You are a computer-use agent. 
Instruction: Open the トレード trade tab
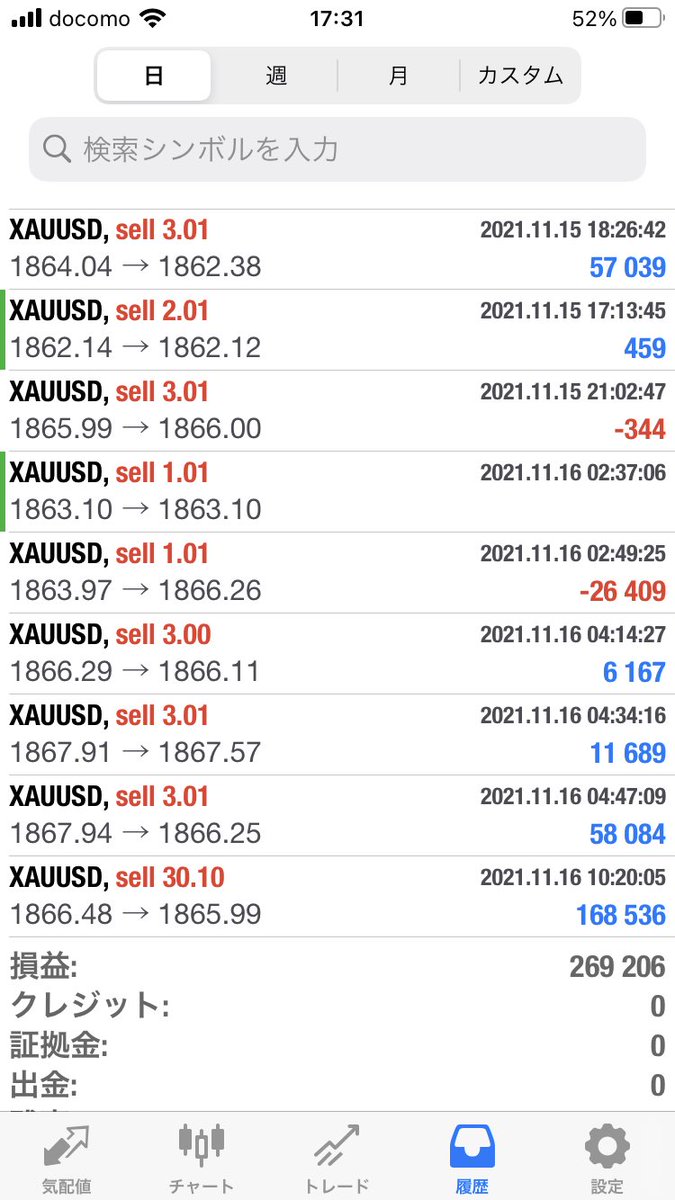(336, 1158)
